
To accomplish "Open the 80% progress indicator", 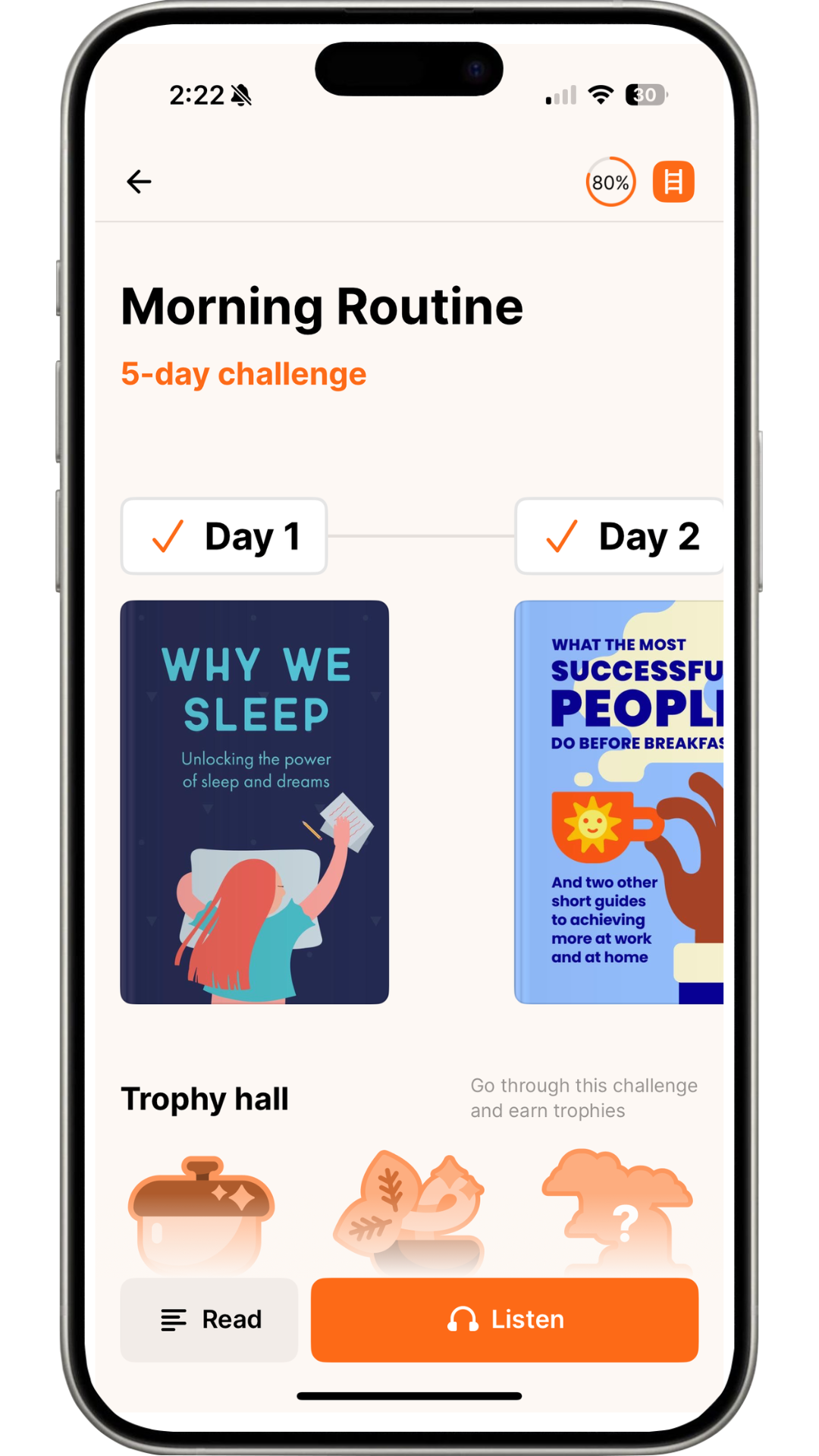I will pyautogui.click(x=610, y=182).
